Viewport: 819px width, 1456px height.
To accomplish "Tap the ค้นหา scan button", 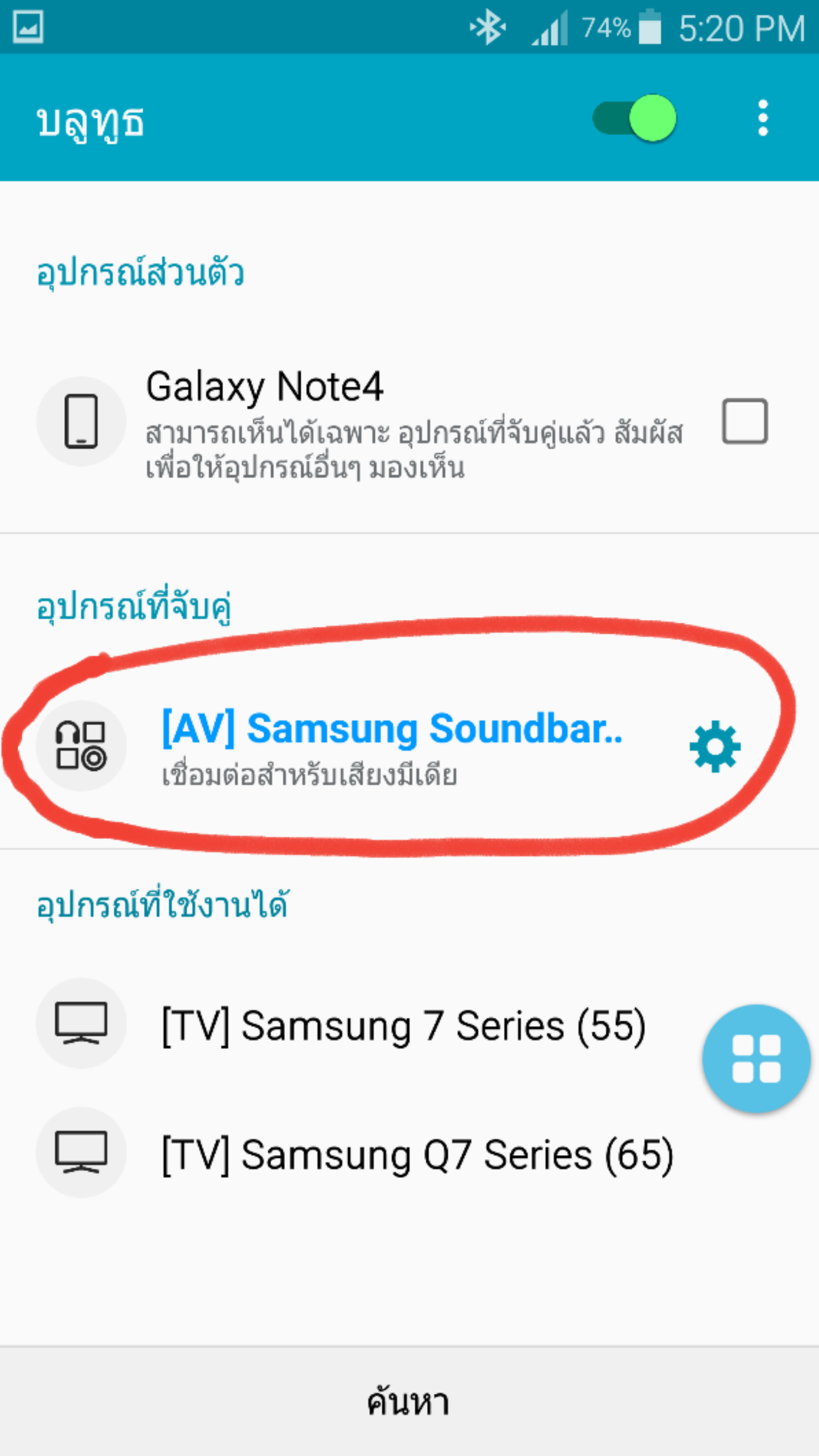I will [408, 1402].
